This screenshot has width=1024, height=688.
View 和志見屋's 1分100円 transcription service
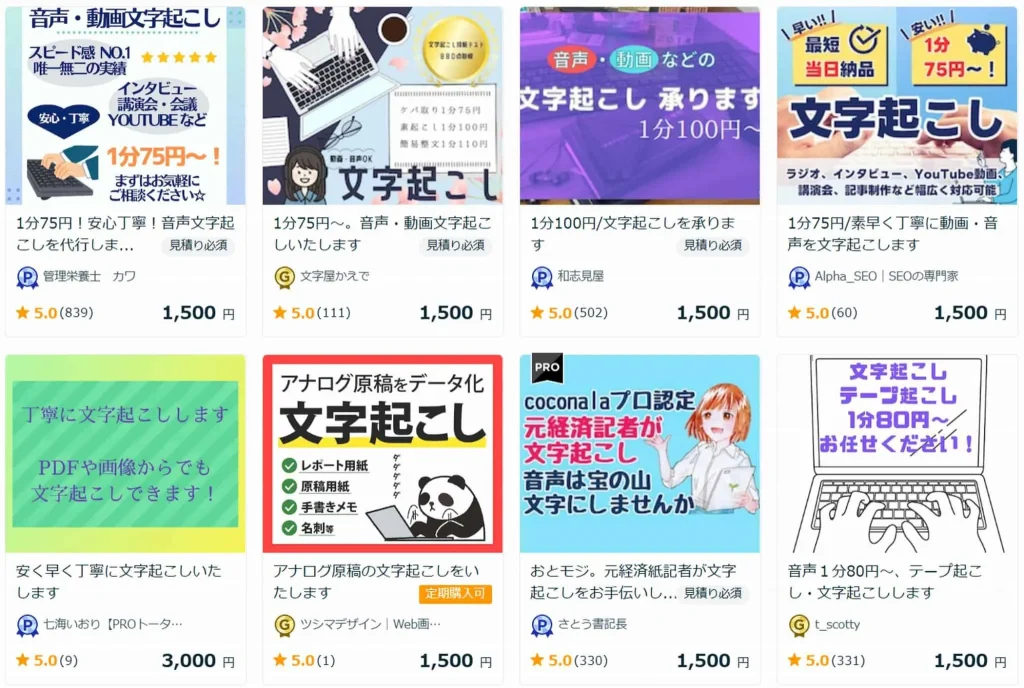pyautogui.click(x=639, y=106)
